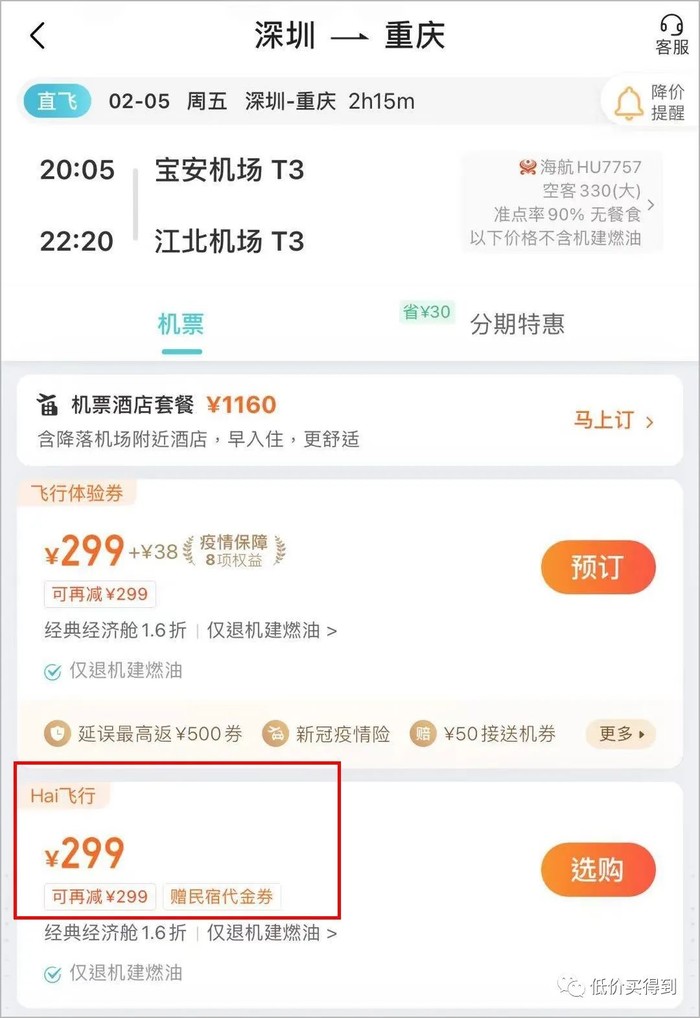The width and height of the screenshot is (700, 1018).
Task: Expand 更多 benefits
Action: 621,734
